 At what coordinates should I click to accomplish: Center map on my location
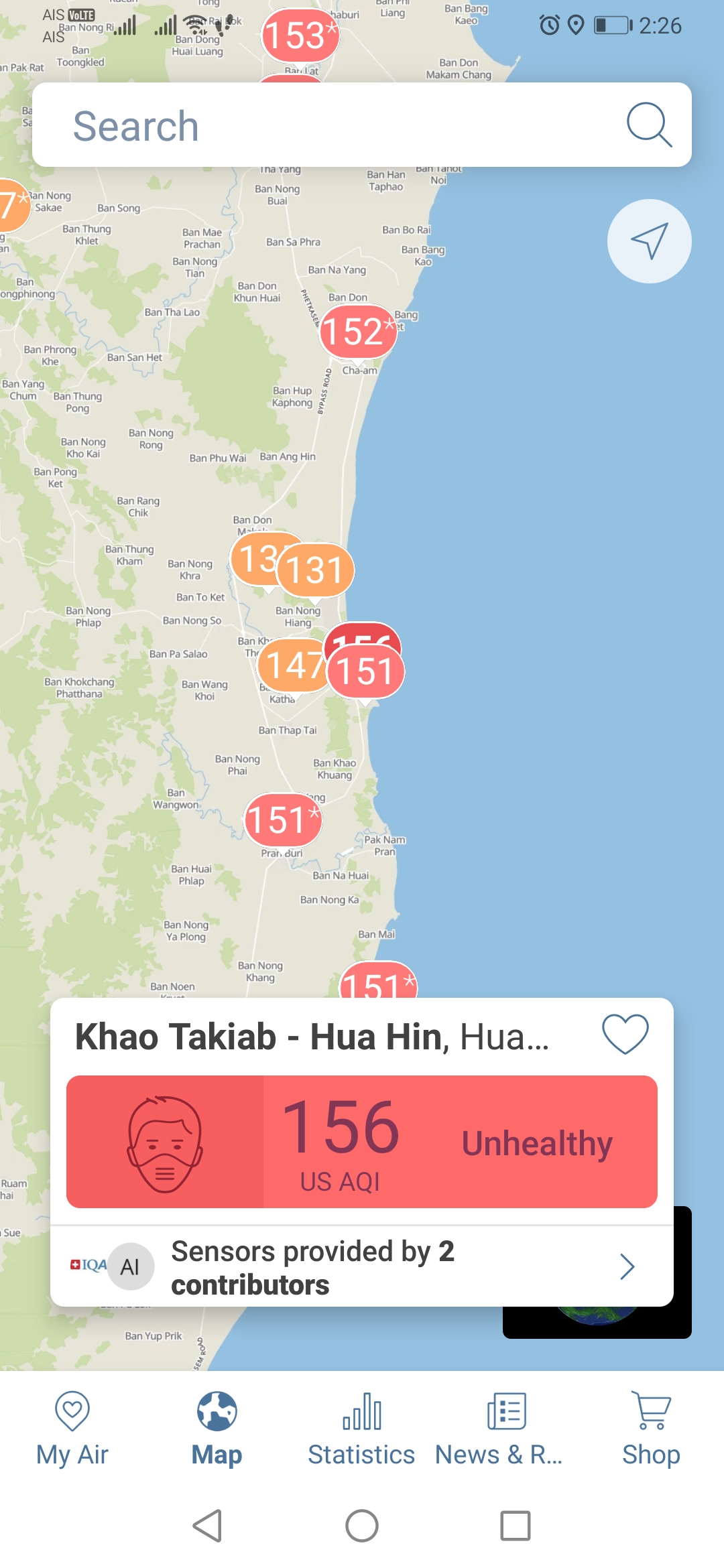tap(649, 241)
